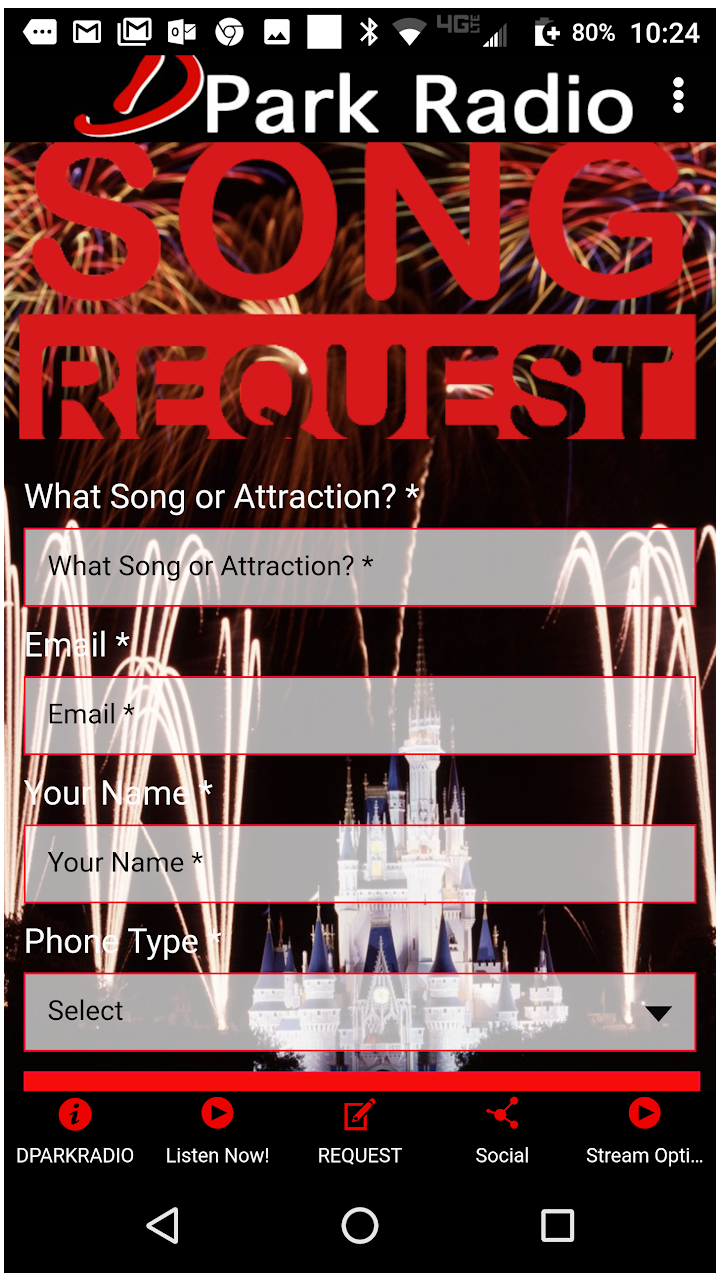Select the Your Name text field
Screen dimensions: 720x1280
360,863
